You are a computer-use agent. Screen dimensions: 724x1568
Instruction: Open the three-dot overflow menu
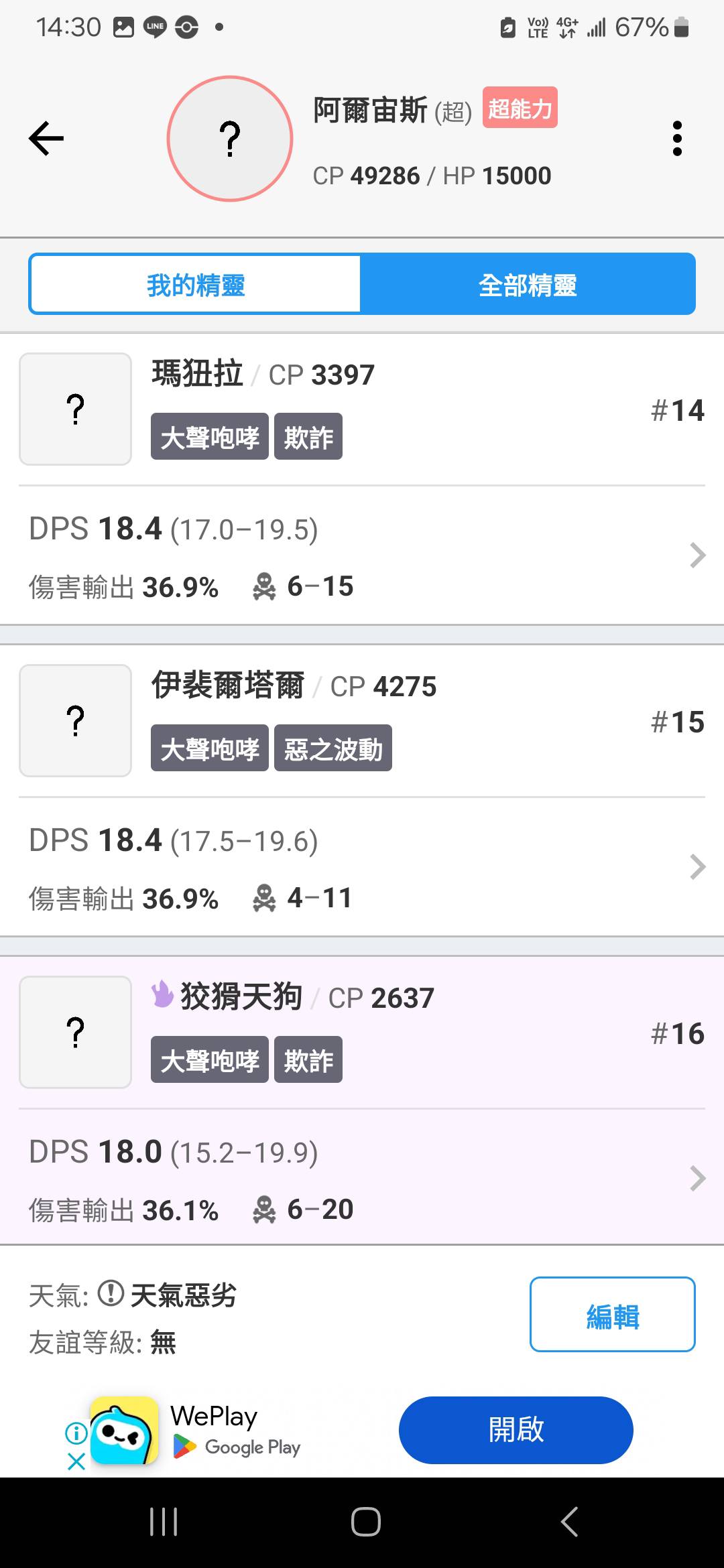tap(677, 139)
